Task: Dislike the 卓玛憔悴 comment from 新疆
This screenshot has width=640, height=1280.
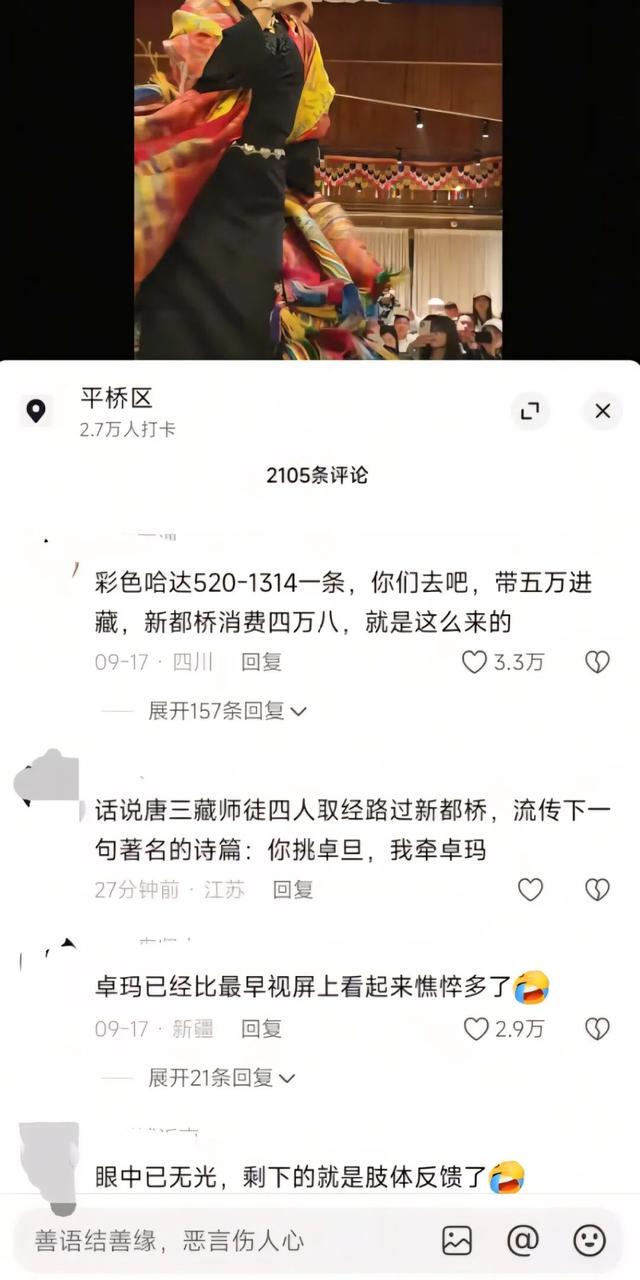Action: (x=597, y=1028)
